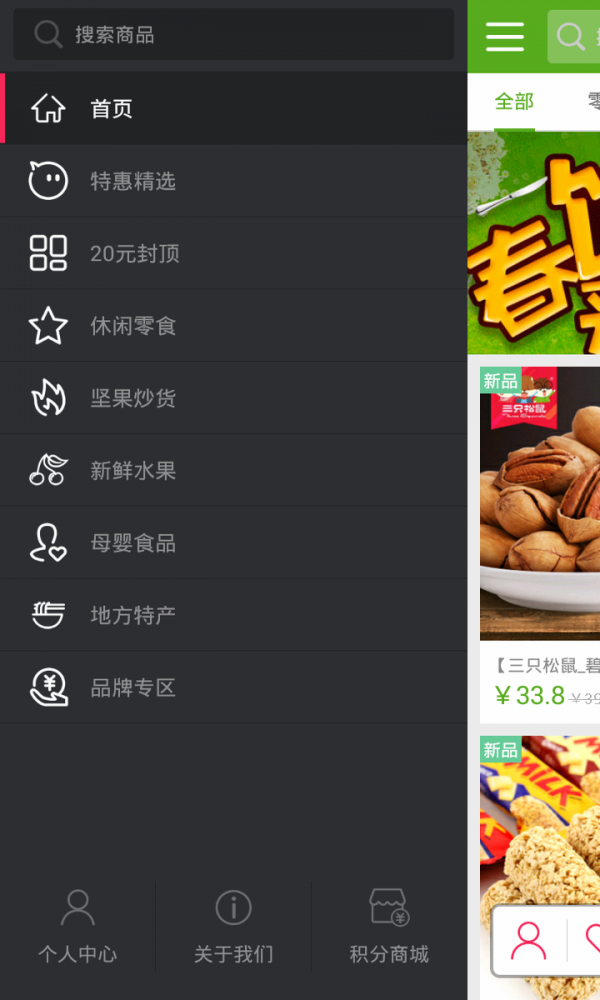Open 休闲零食 category
The height and width of the screenshot is (1000, 600).
tap(232, 326)
